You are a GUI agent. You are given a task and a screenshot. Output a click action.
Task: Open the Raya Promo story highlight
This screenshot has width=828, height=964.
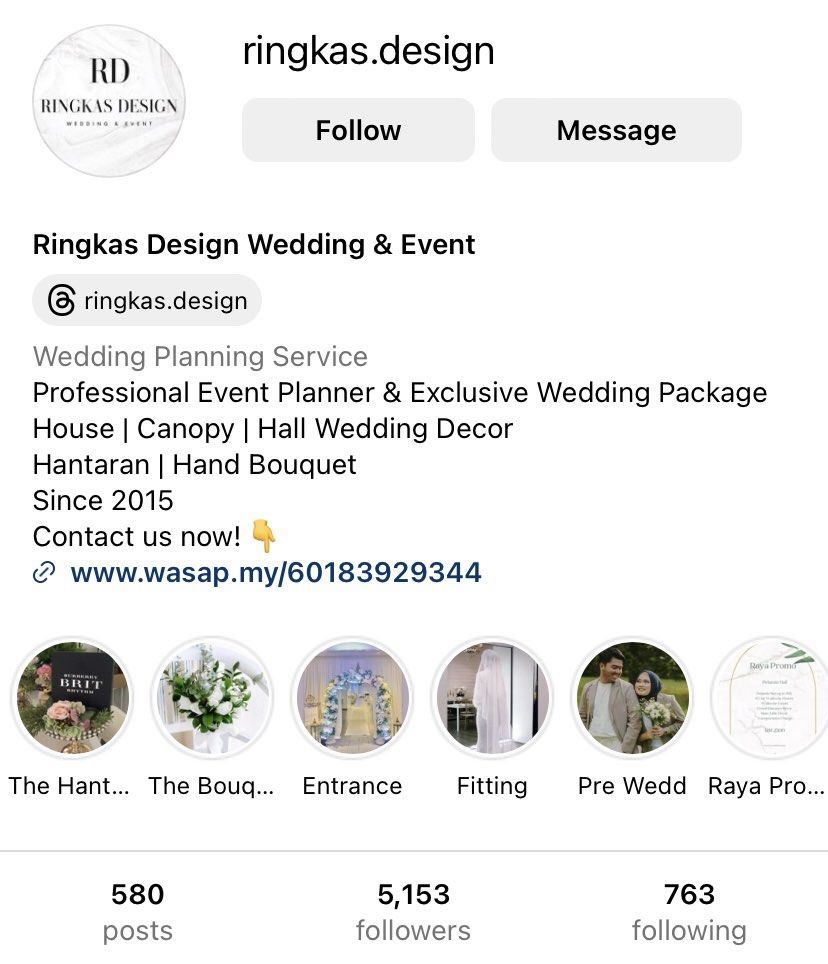770,698
